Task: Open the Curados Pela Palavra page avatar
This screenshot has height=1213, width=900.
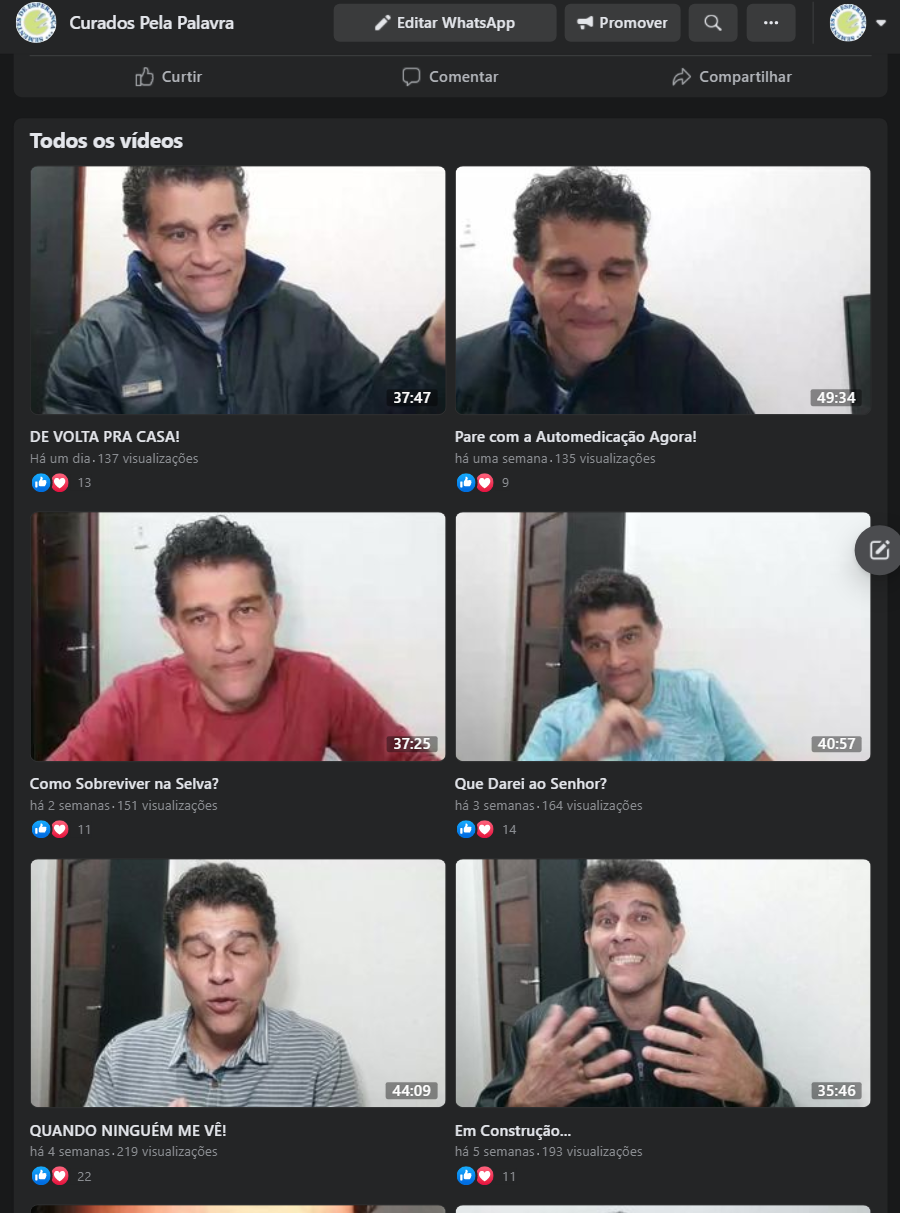Action: point(37,23)
